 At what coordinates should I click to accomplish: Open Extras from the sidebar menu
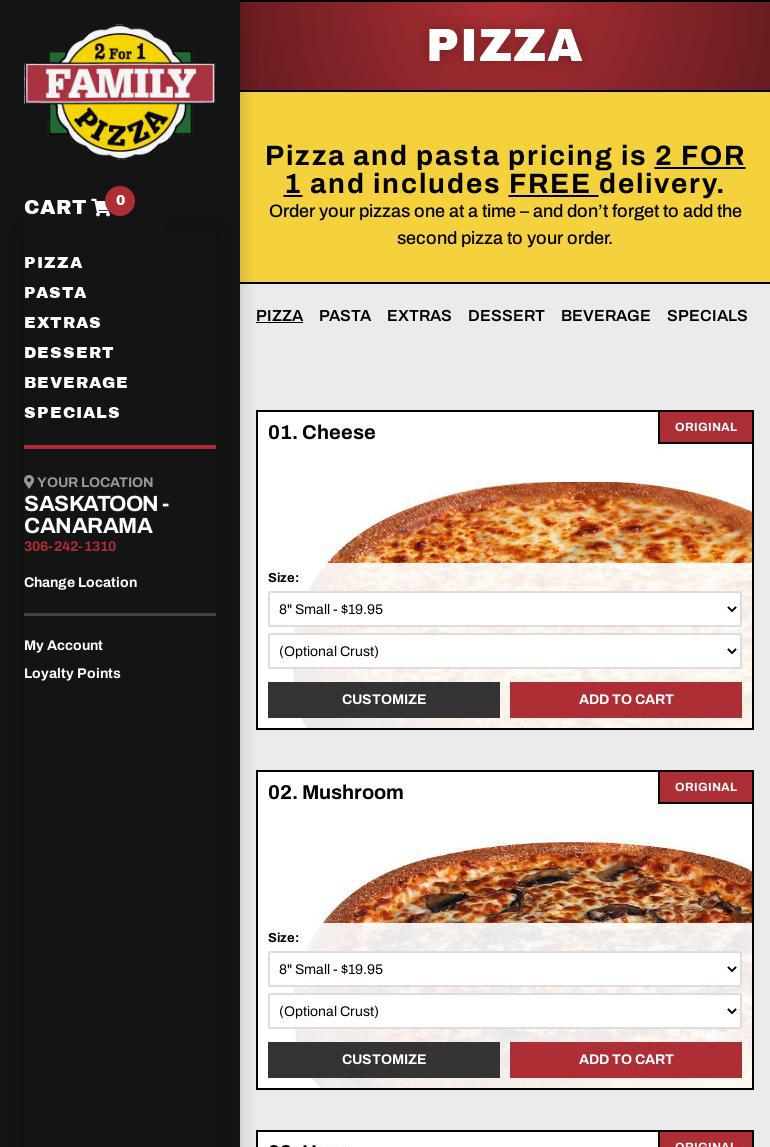click(63, 322)
